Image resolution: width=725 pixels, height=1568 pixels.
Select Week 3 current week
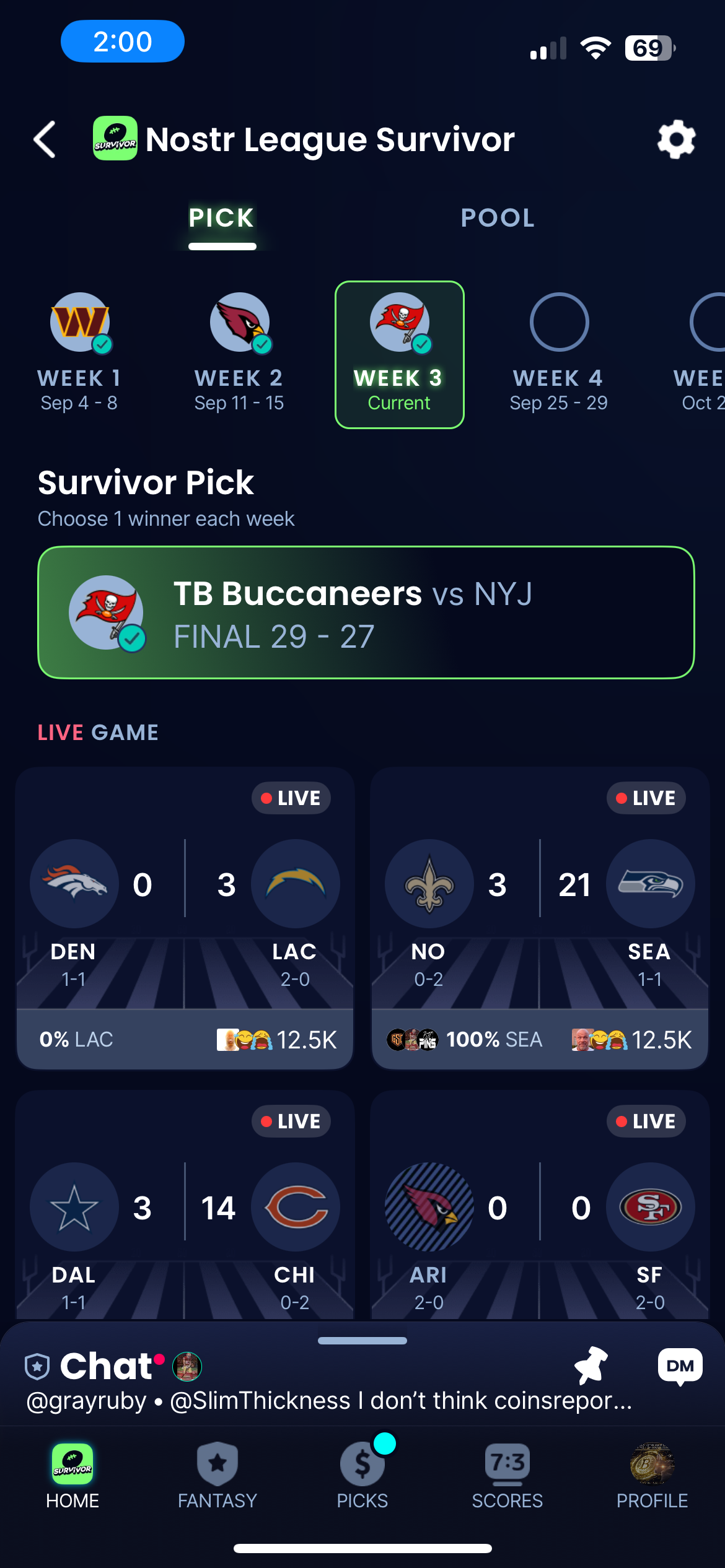[x=399, y=354]
